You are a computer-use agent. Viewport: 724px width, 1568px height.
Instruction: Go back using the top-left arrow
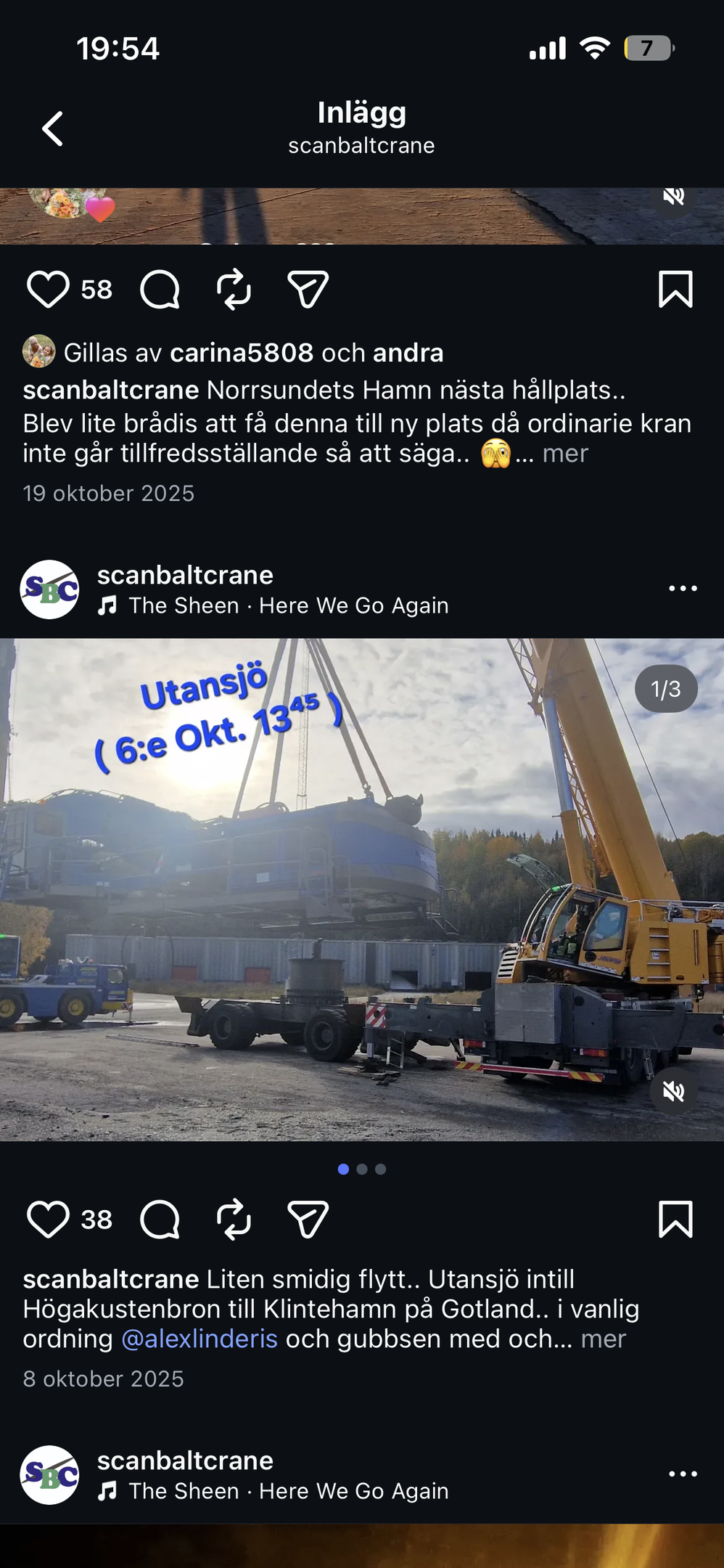click(52, 129)
